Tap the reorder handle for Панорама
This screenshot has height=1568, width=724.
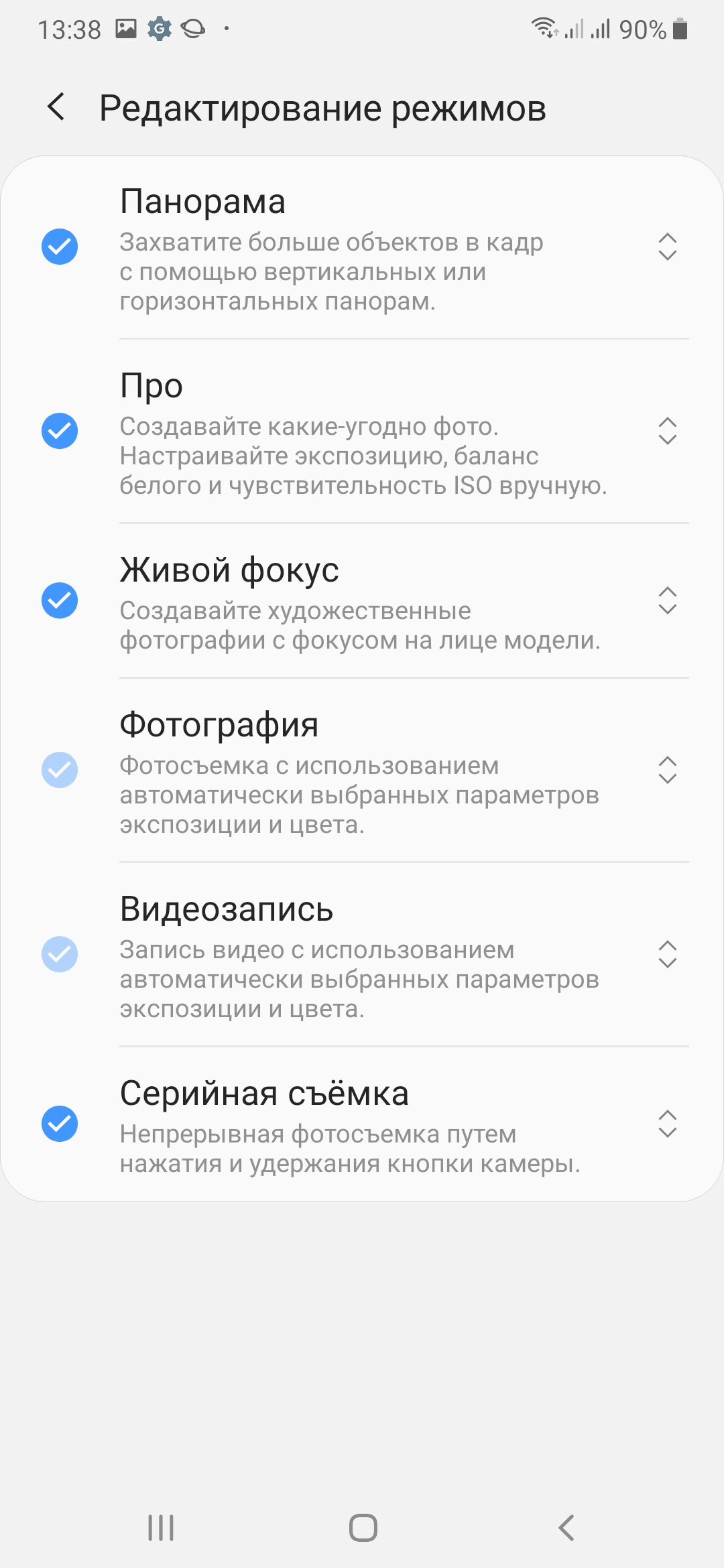(667, 247)
